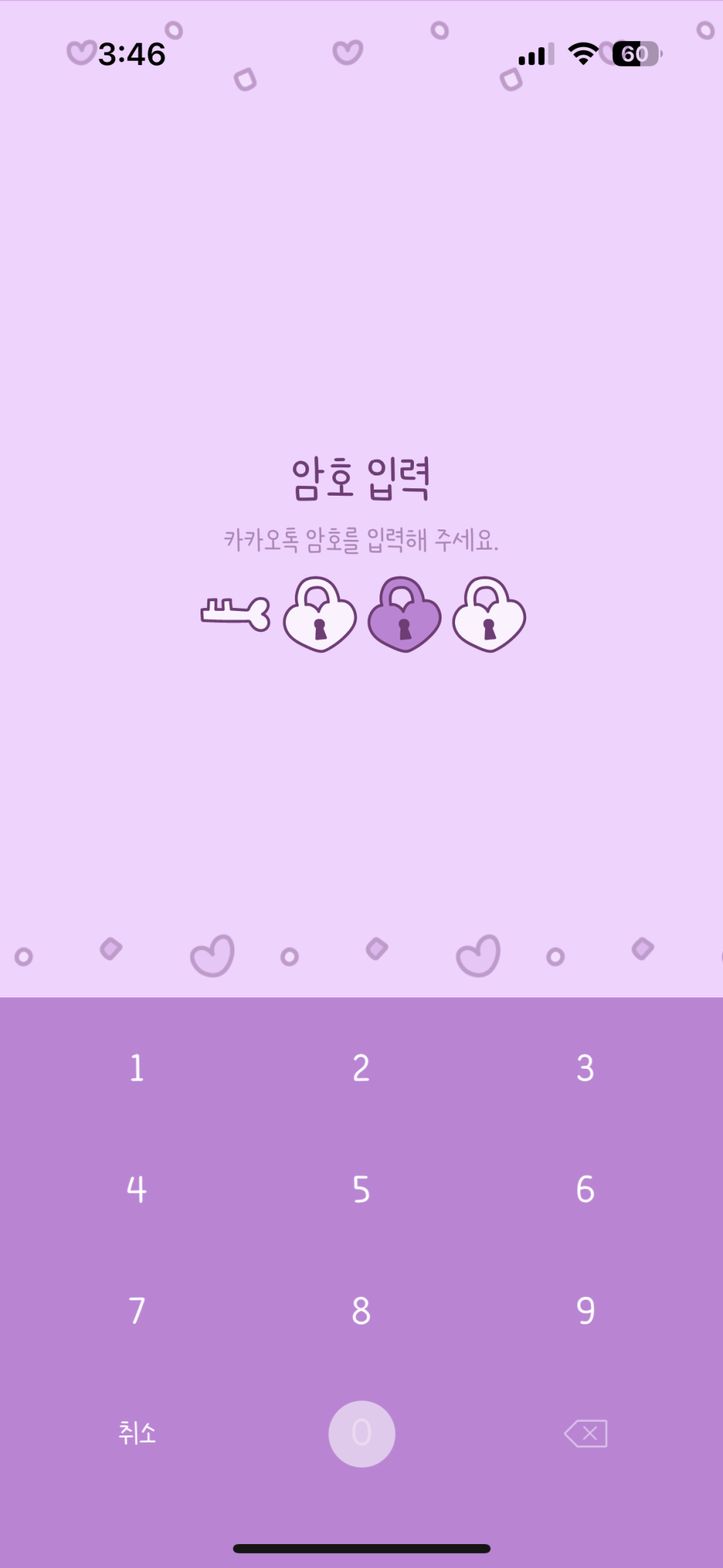
Task: Tap number 6 on the passcode keypad
Action: (585, 1189)
